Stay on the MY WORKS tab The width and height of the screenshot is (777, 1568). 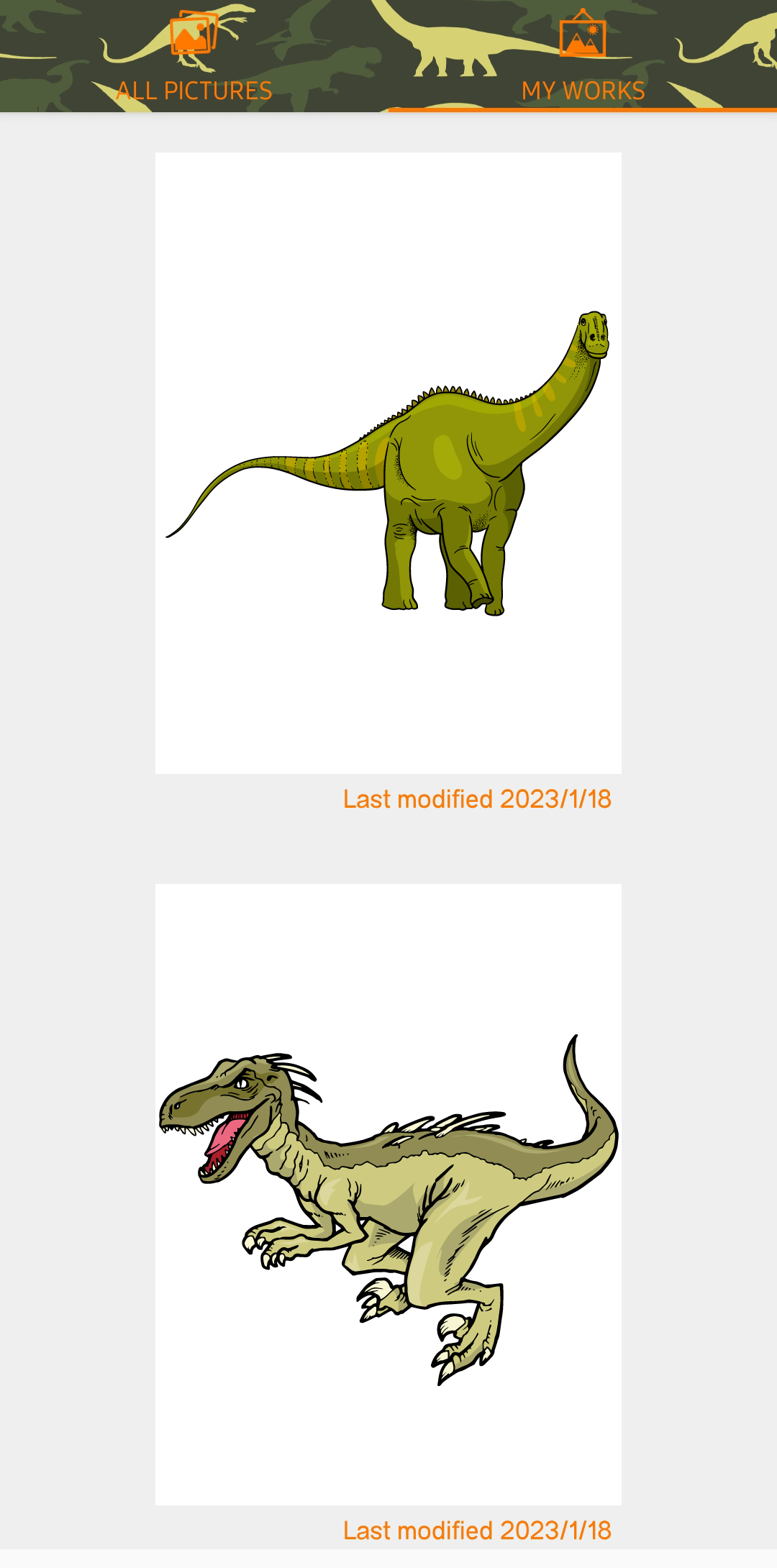pos(583,91)
